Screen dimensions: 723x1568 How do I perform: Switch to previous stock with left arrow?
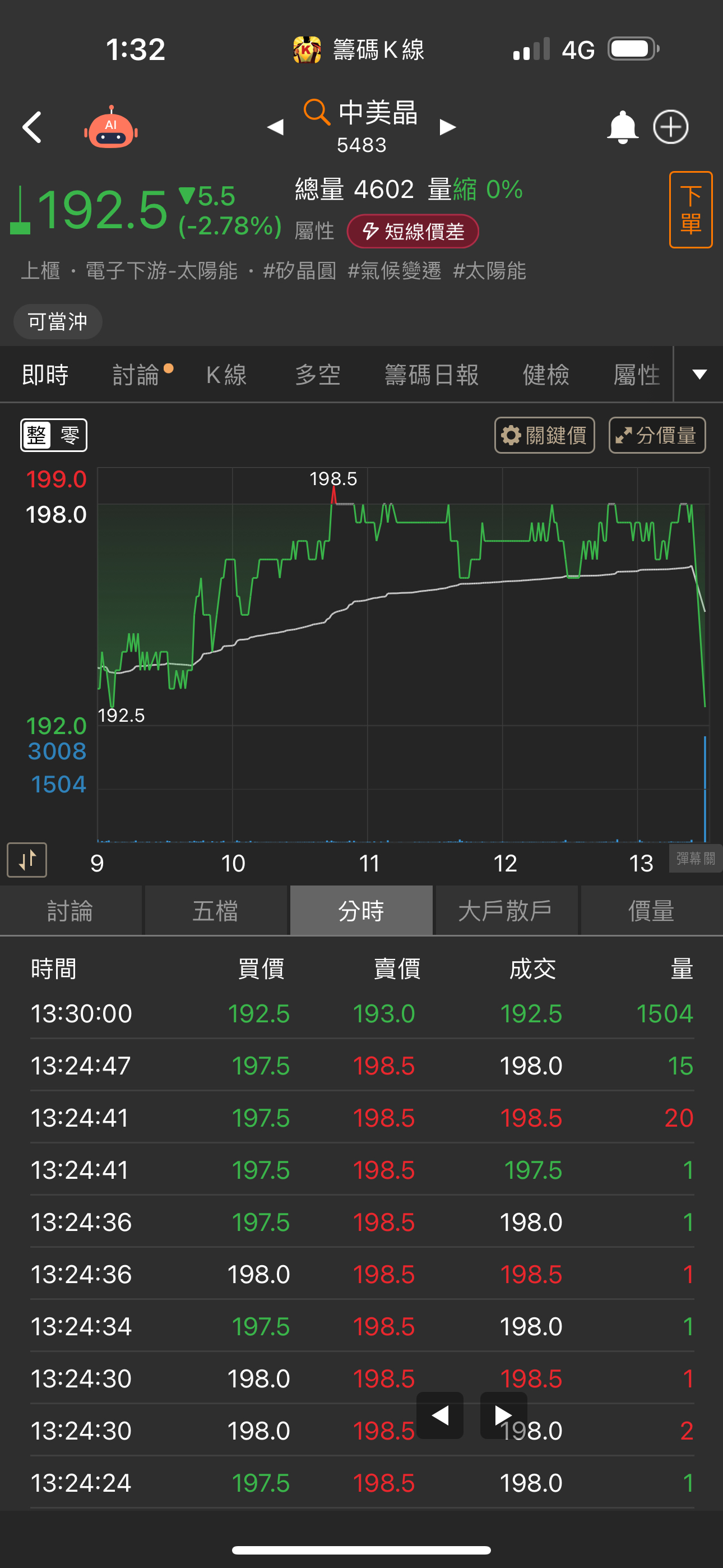coord(276,127)
